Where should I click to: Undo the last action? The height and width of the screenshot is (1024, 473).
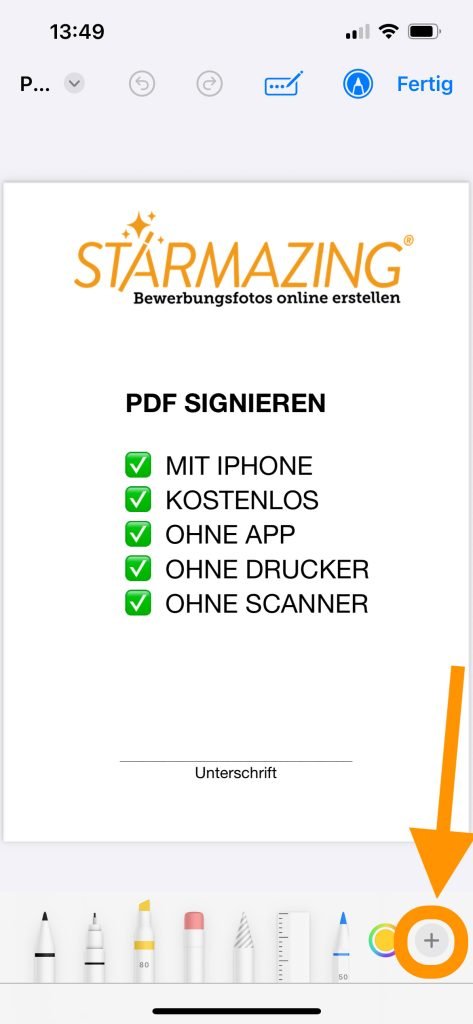coord(142,84)
